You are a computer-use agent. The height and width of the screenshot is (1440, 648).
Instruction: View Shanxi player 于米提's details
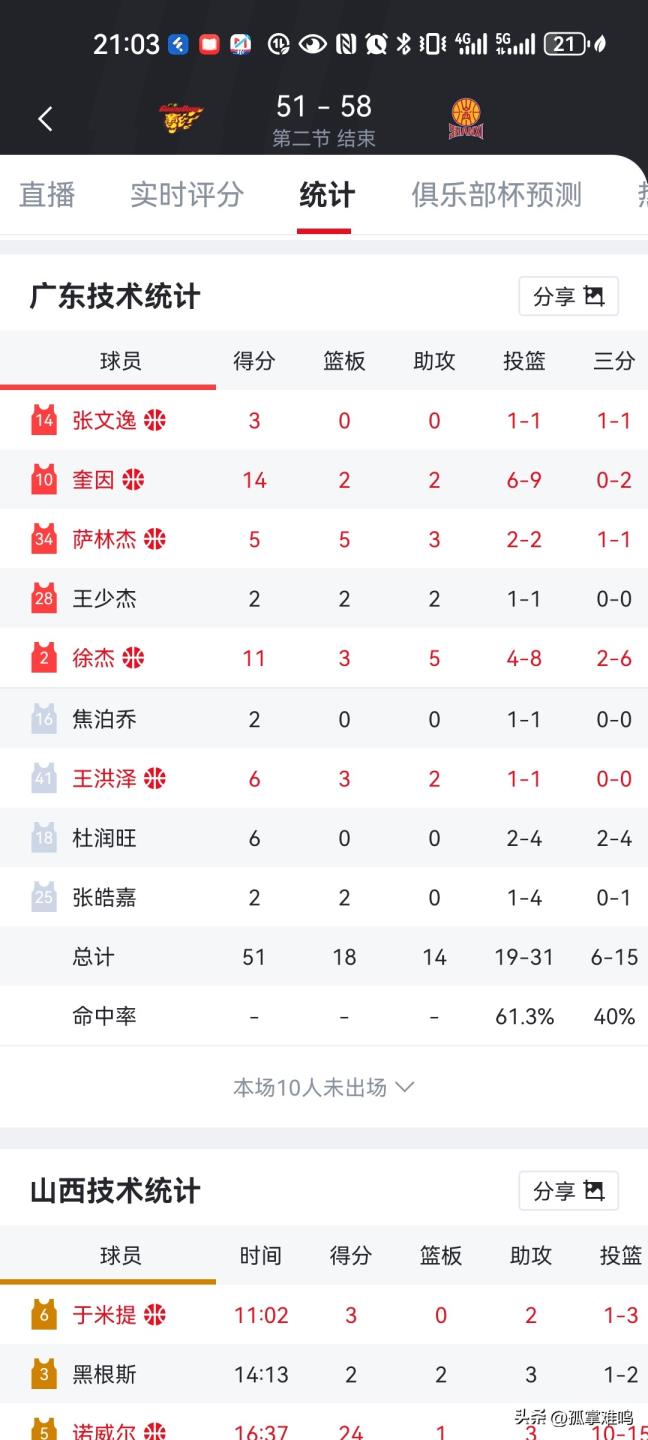tap(104, 1315)
